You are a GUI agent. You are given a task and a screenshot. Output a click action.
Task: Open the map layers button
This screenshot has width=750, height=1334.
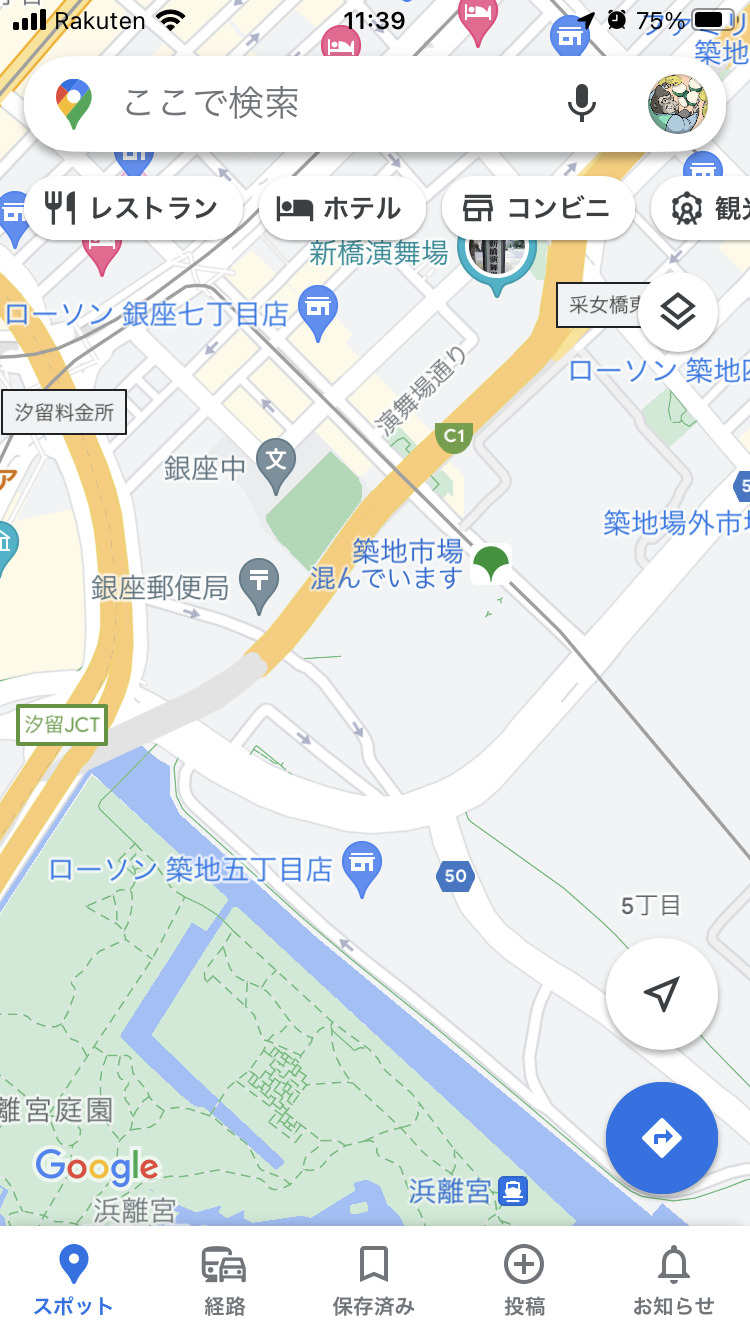677,313
